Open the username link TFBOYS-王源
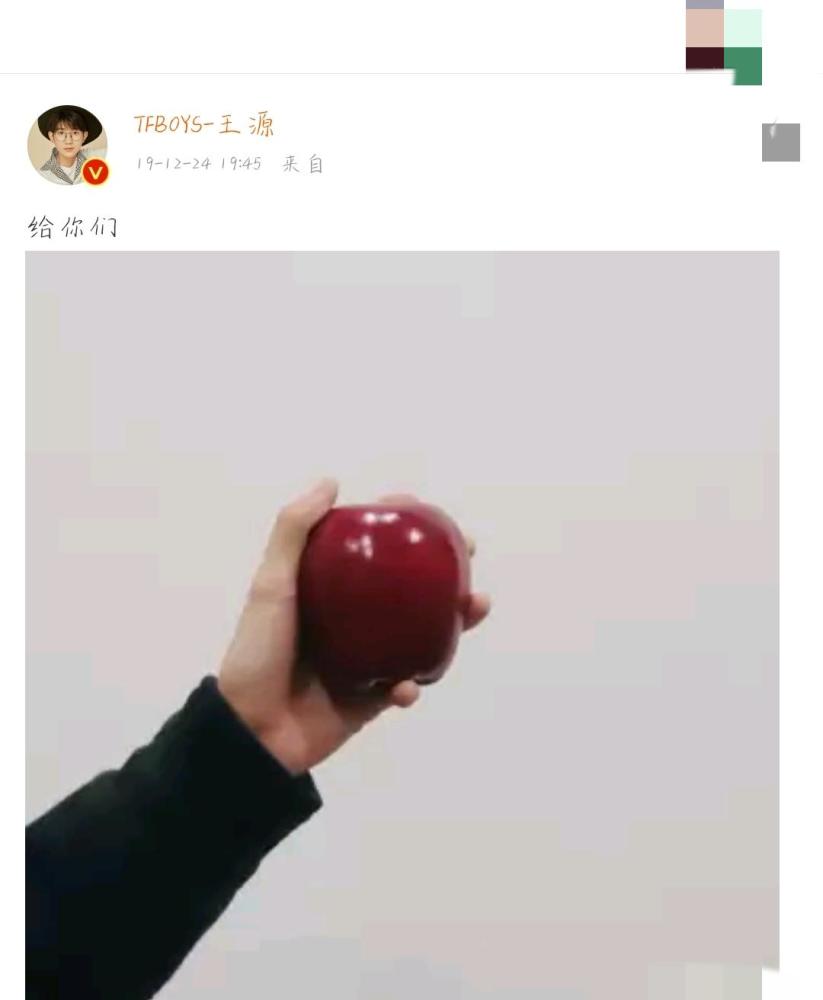Viewport: 823px width, 1000px height. [203, 125]
